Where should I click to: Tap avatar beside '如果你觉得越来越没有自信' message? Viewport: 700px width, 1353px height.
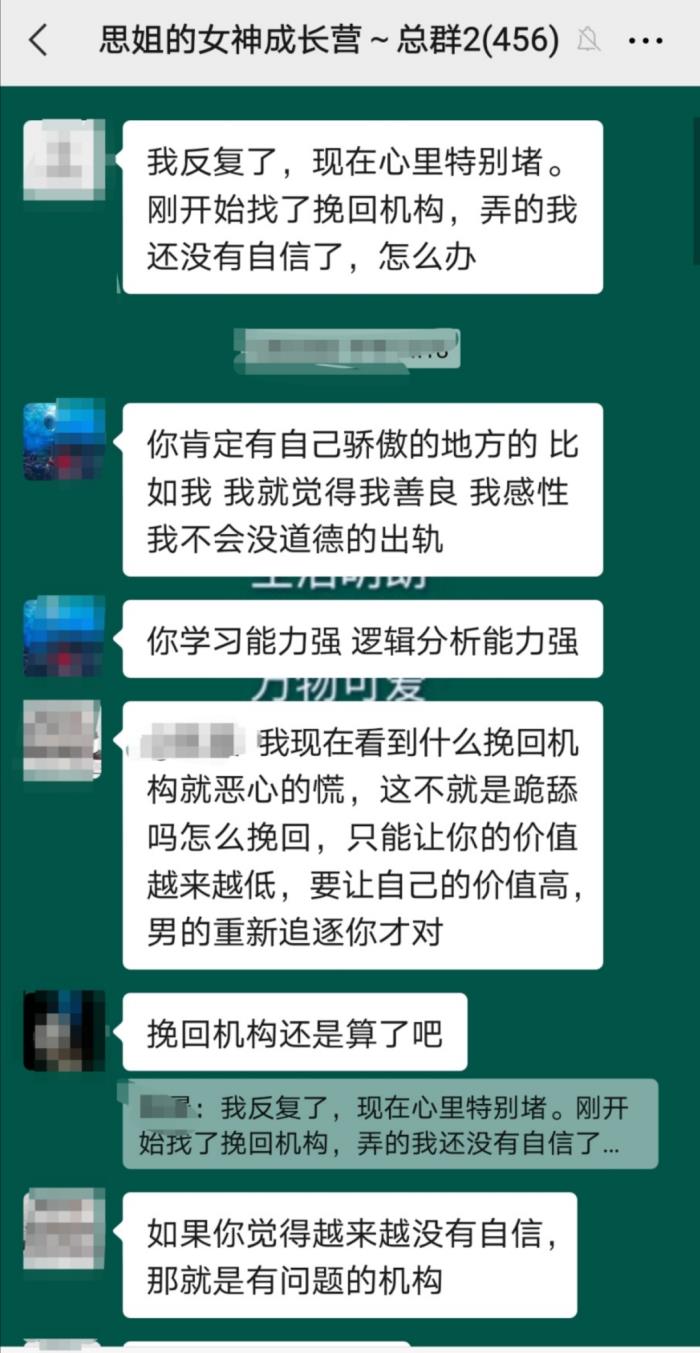(63, 1229)
